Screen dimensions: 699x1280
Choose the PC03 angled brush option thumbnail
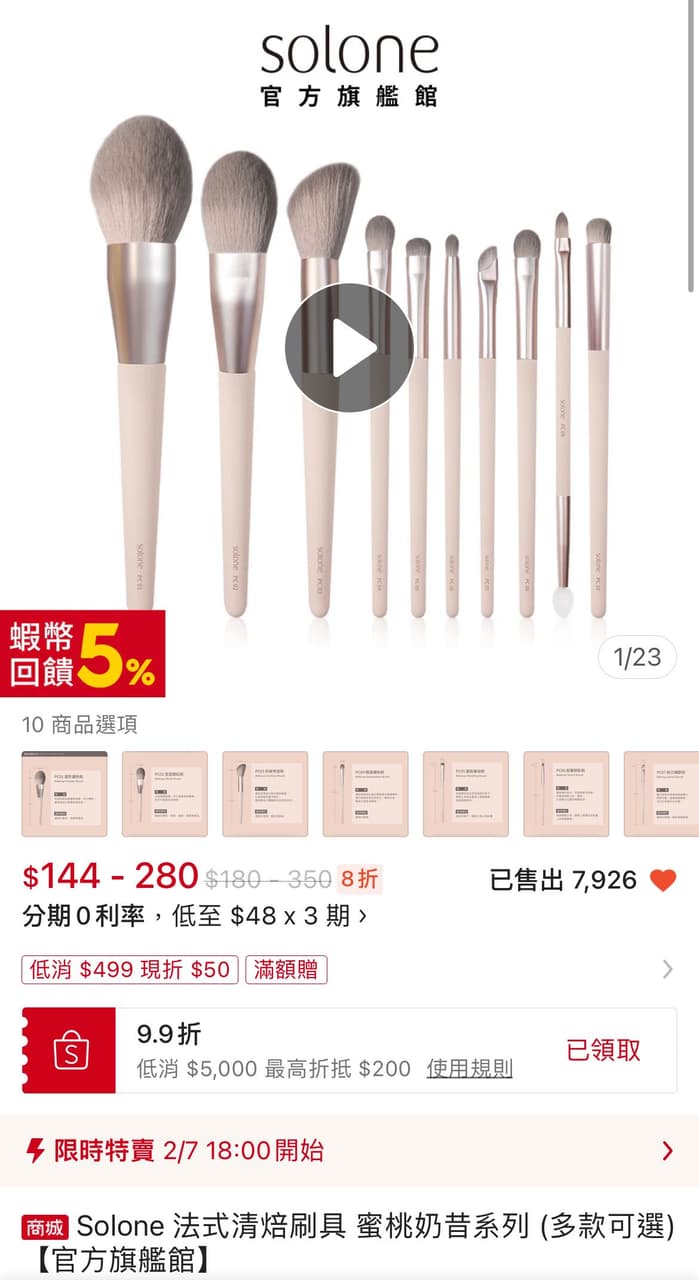(265, 794)
